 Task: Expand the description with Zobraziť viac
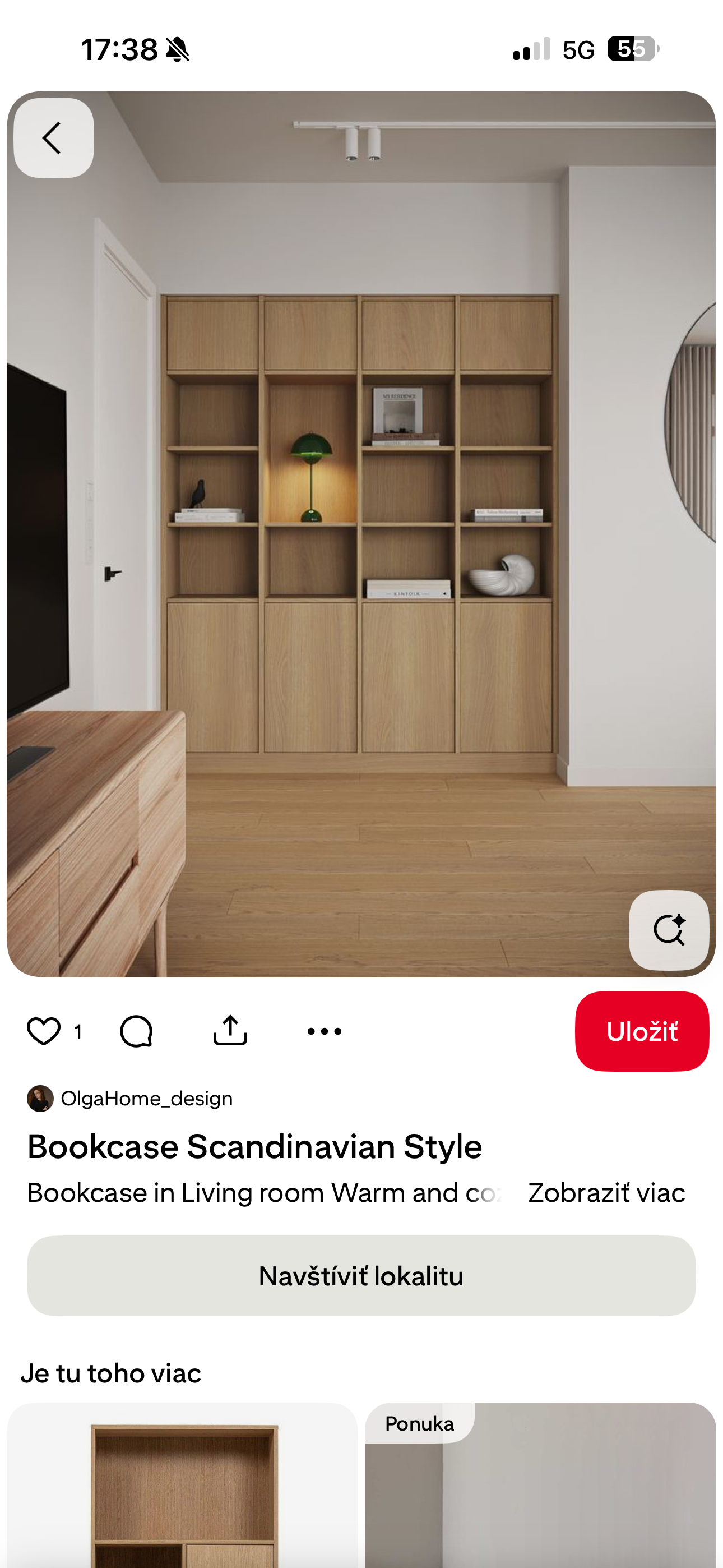click(x=606, y=1192)
